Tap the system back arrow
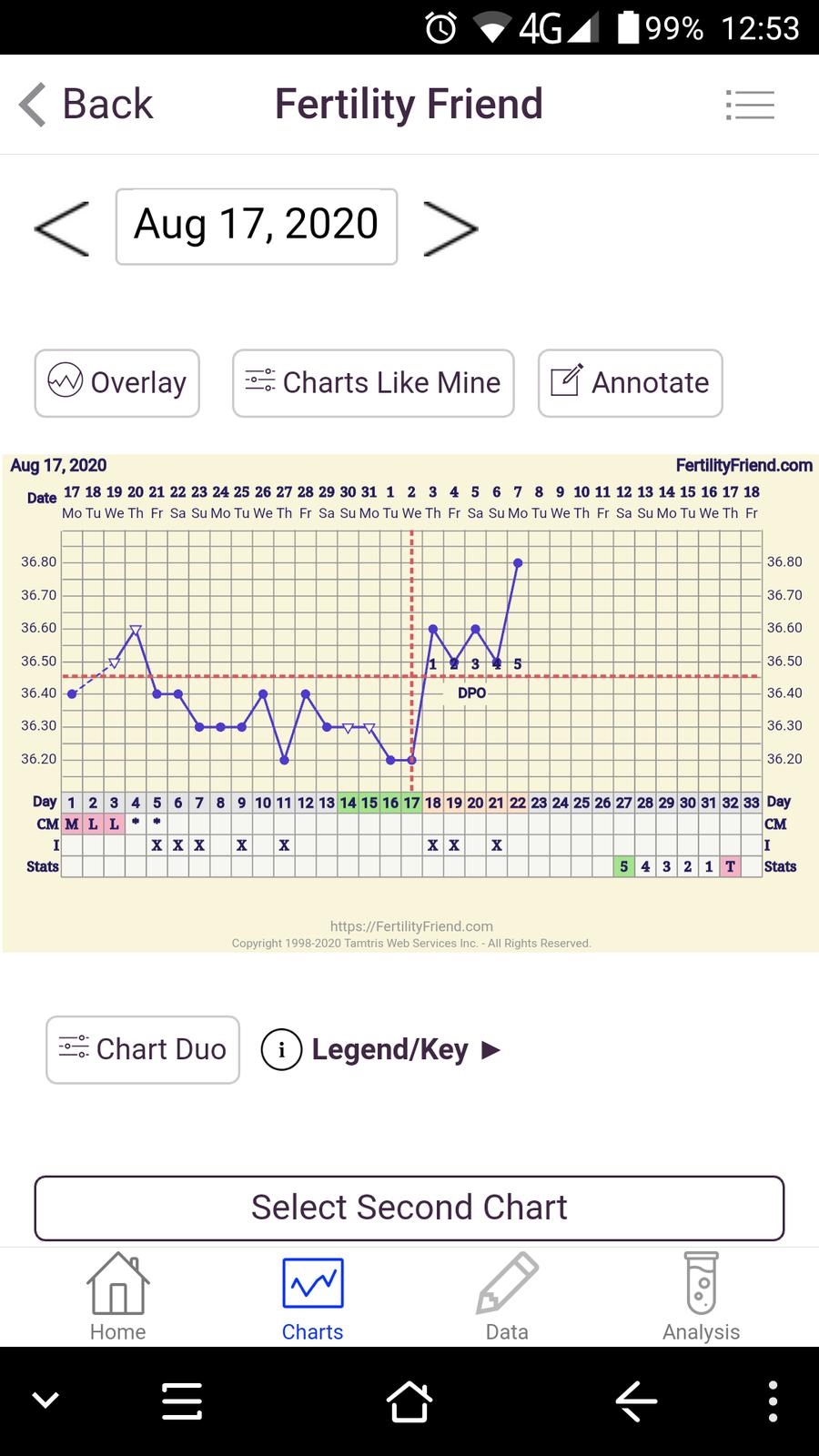This screenshot has width=819, height=1456. [x=636, y=1401]
